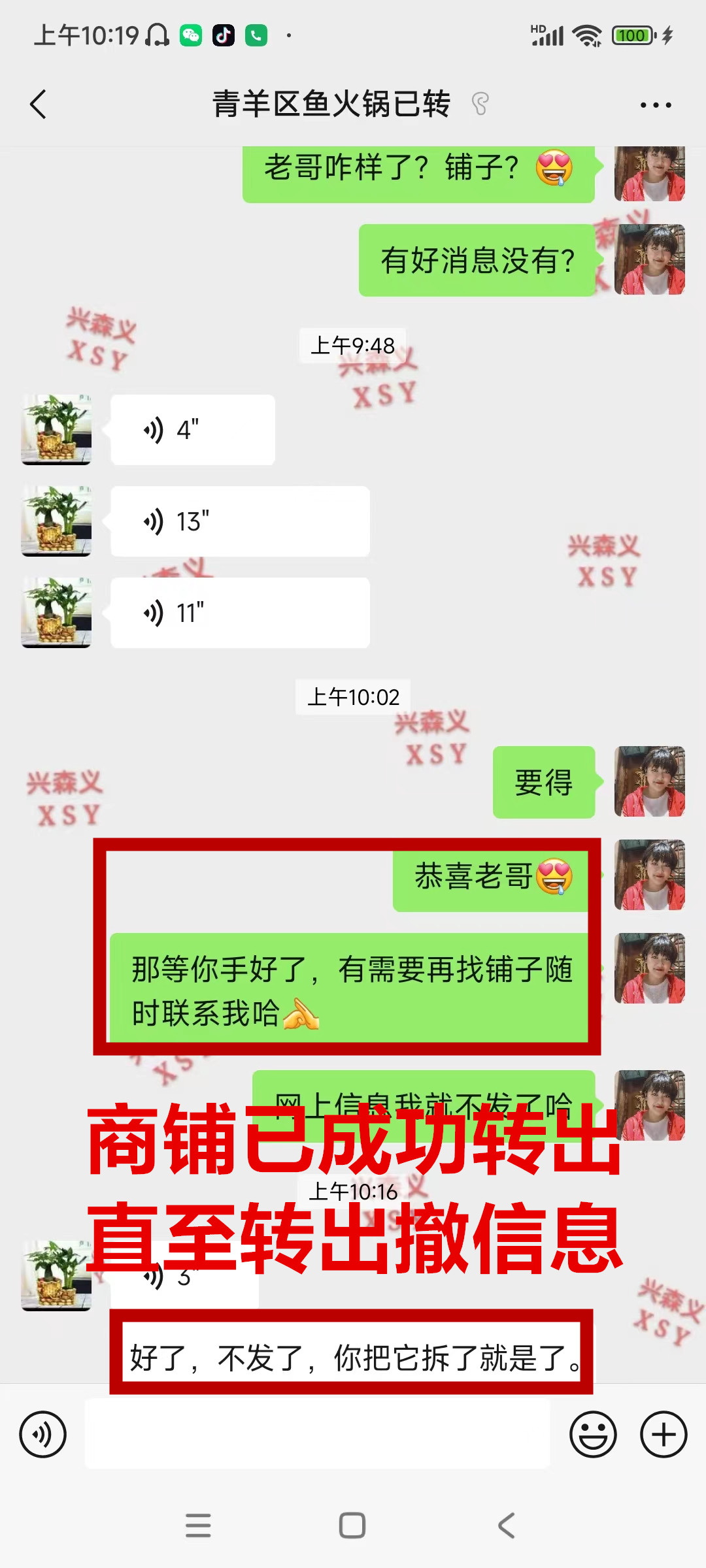
Task: Play the 11" voice message
Action: pyautogui.click(x=239, y=613)
